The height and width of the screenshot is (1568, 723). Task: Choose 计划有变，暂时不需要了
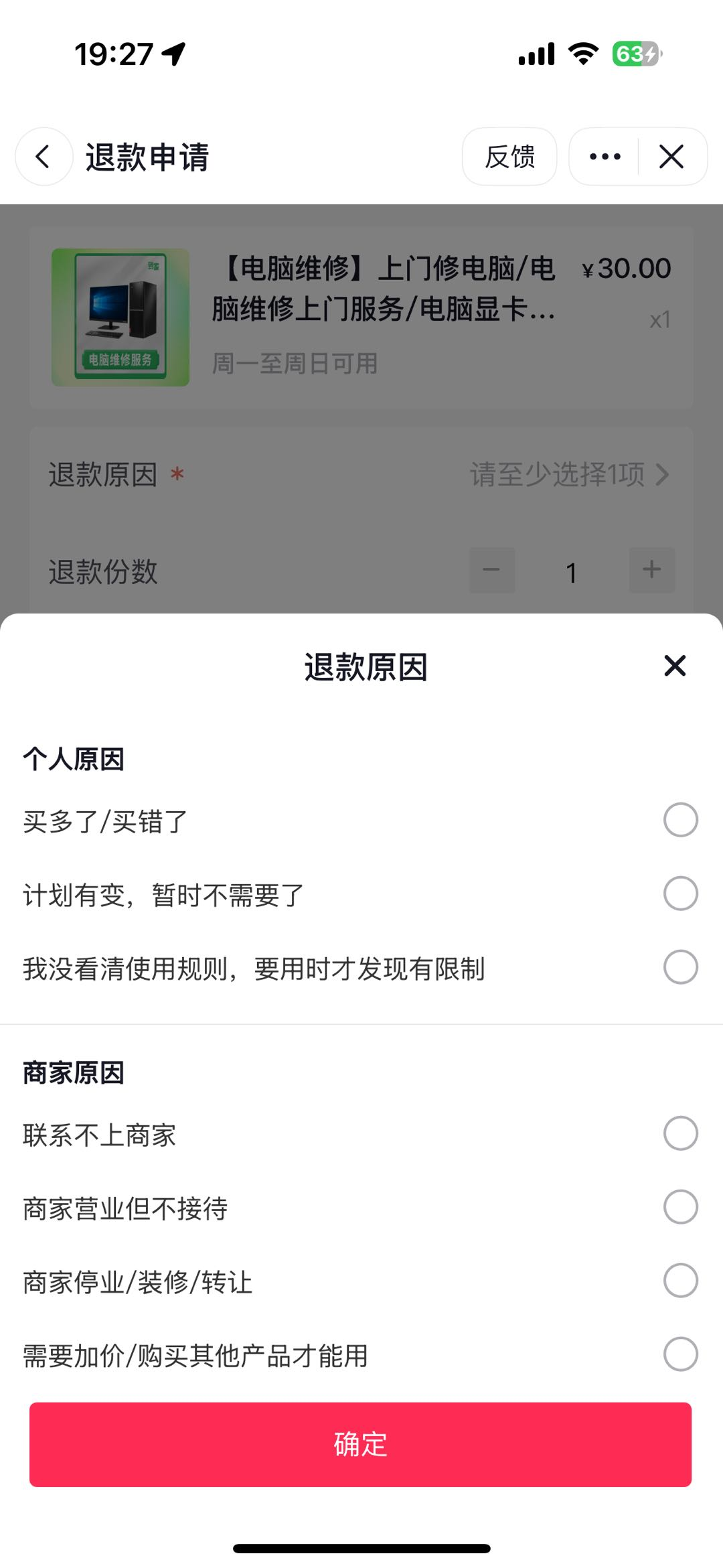[680, 894]
